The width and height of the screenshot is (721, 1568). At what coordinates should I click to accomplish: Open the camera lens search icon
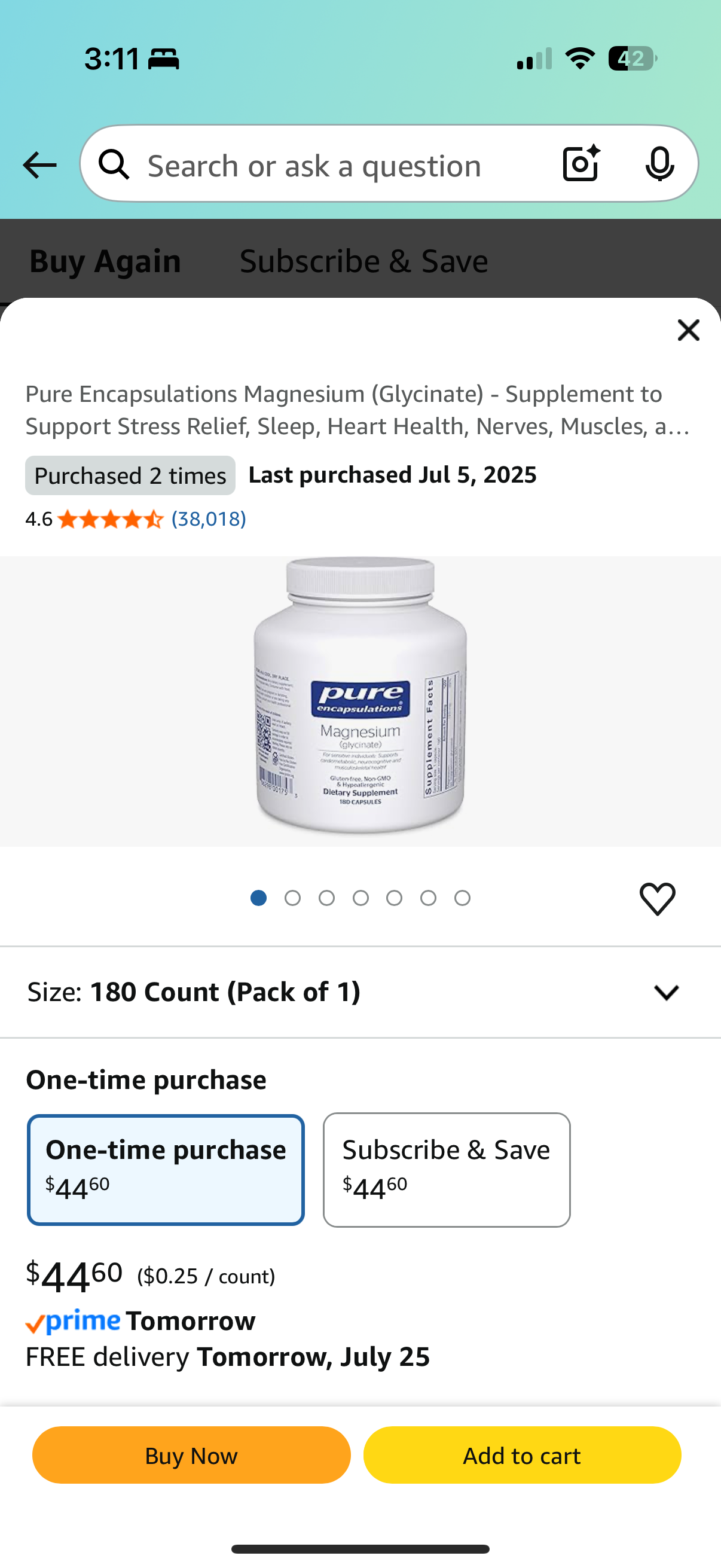click(x=582, y=164)
